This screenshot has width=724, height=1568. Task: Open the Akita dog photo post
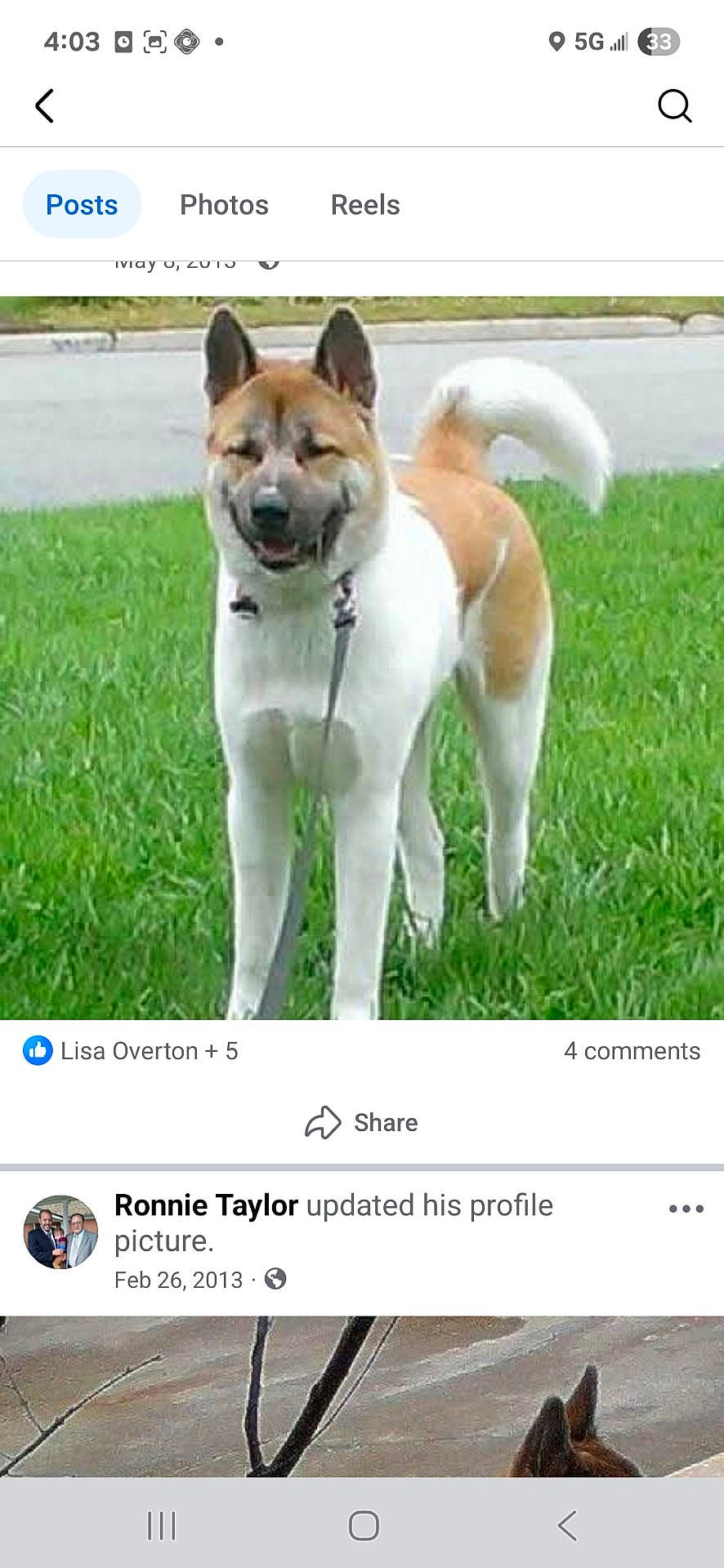pos(362,657)
